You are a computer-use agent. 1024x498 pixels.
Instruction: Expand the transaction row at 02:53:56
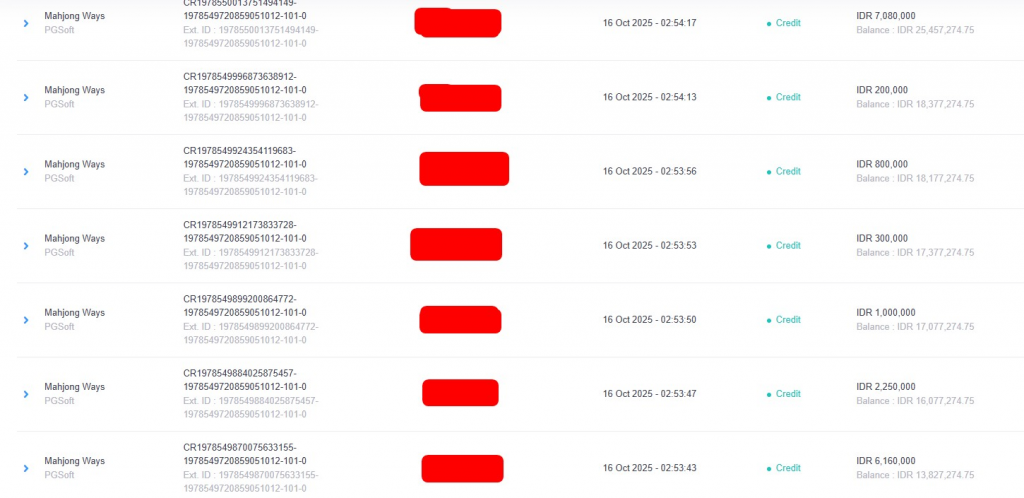pos(26,171)
